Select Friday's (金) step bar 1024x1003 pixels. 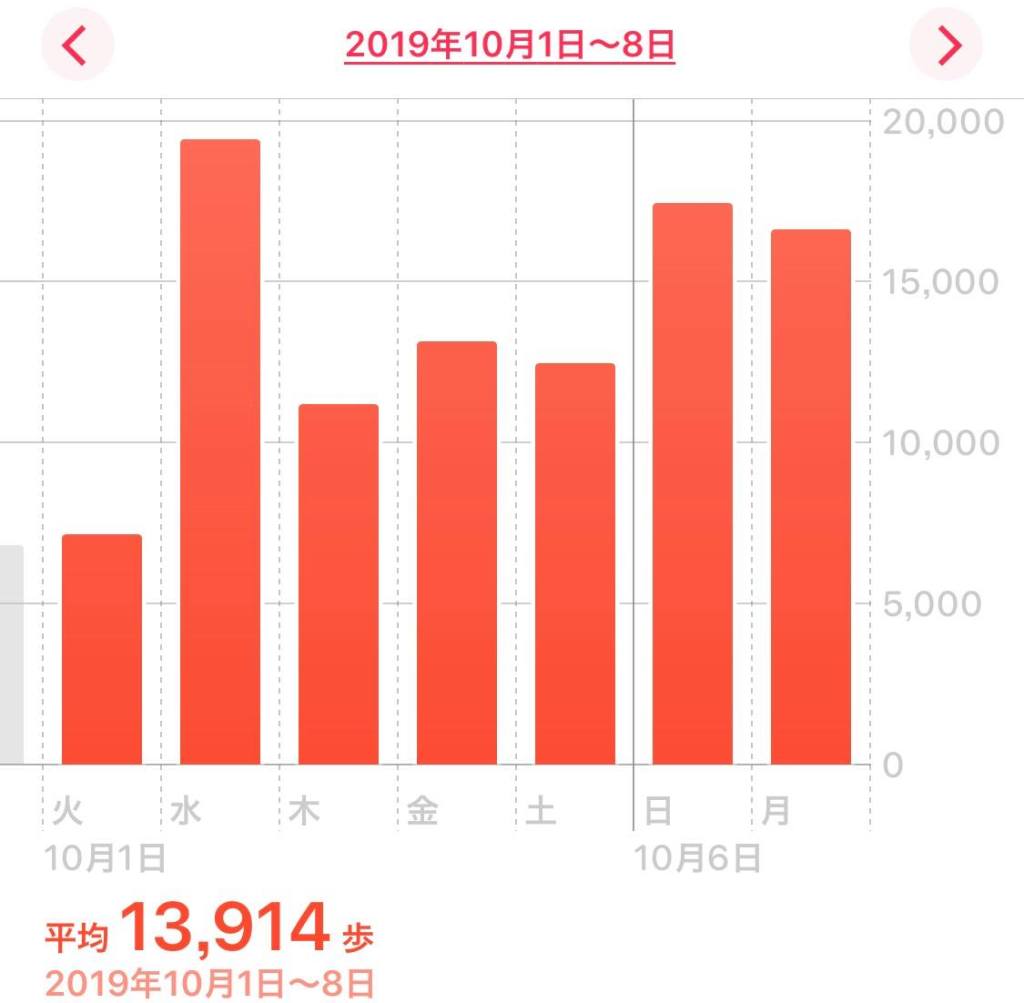pos(457,553)
